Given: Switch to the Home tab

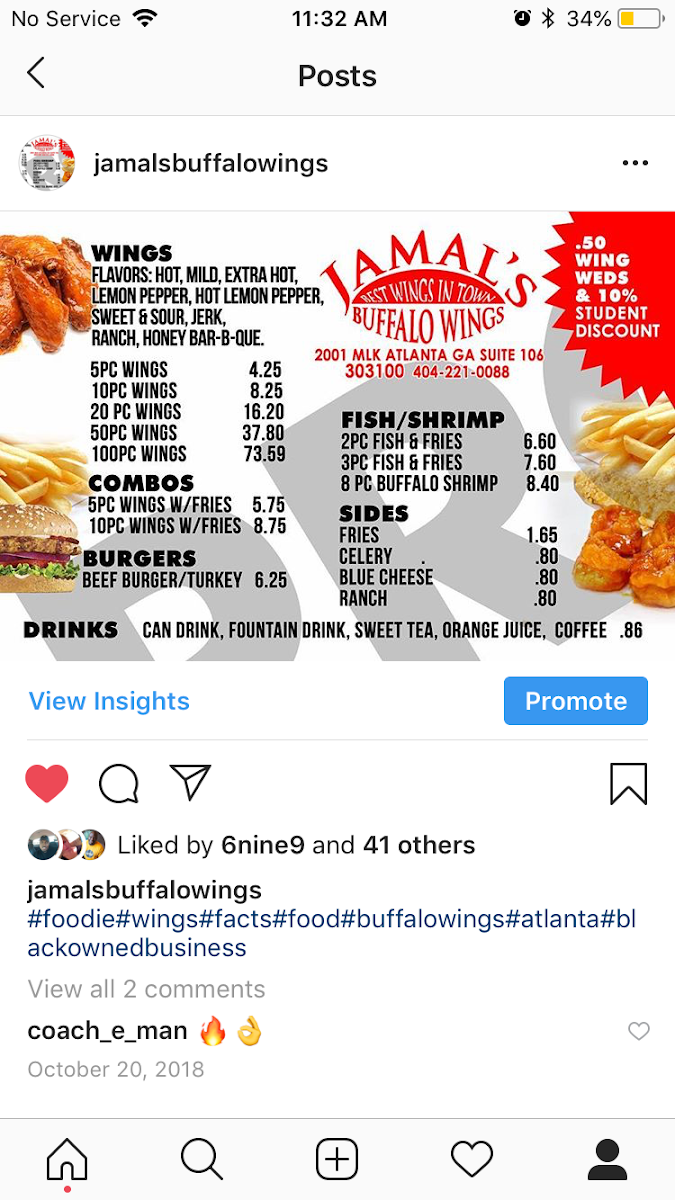Looking at the screenshot, I should (x=67, y=1160).
